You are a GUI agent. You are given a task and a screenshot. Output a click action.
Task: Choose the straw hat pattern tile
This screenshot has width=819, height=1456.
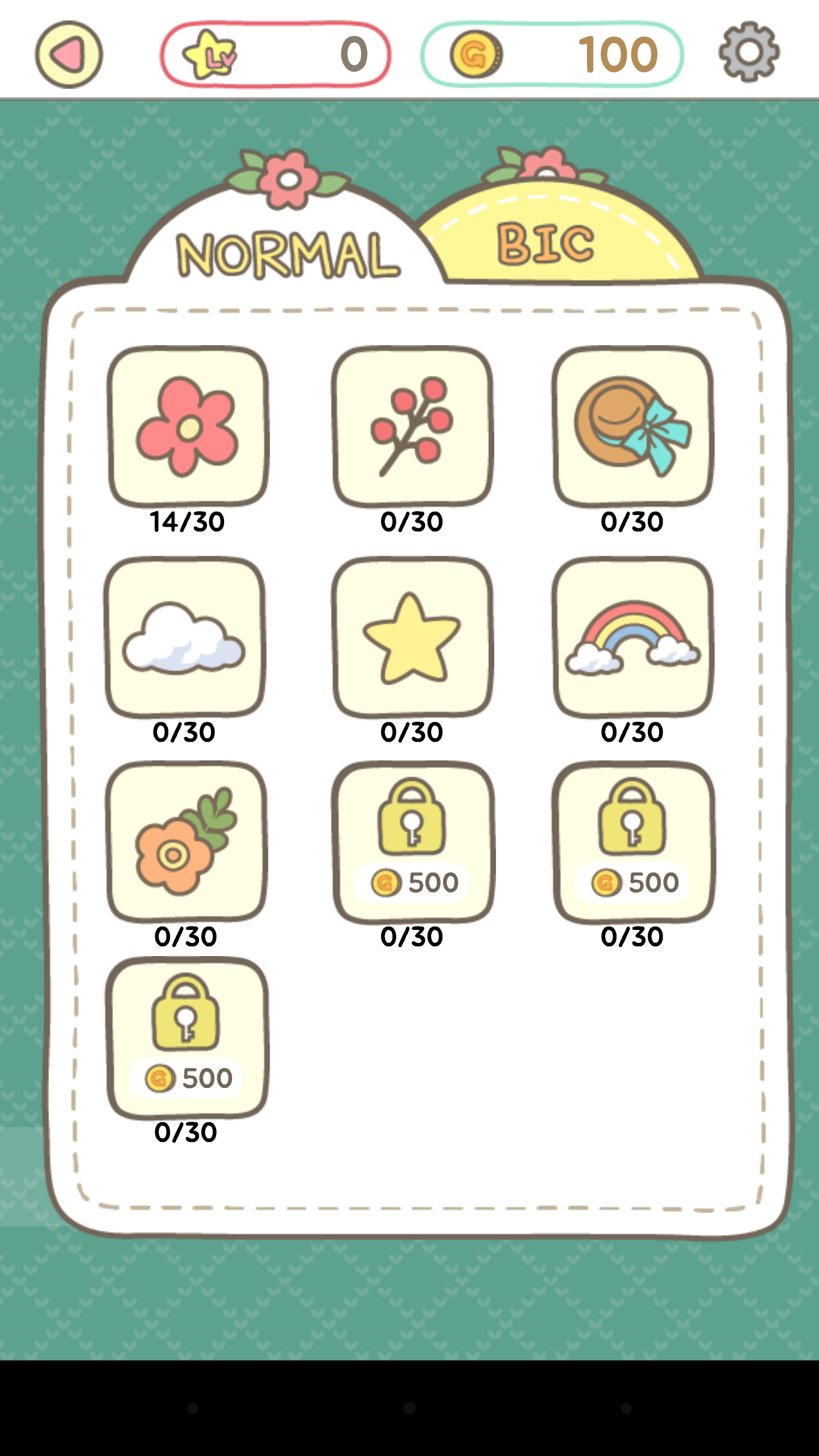point(632,428)
